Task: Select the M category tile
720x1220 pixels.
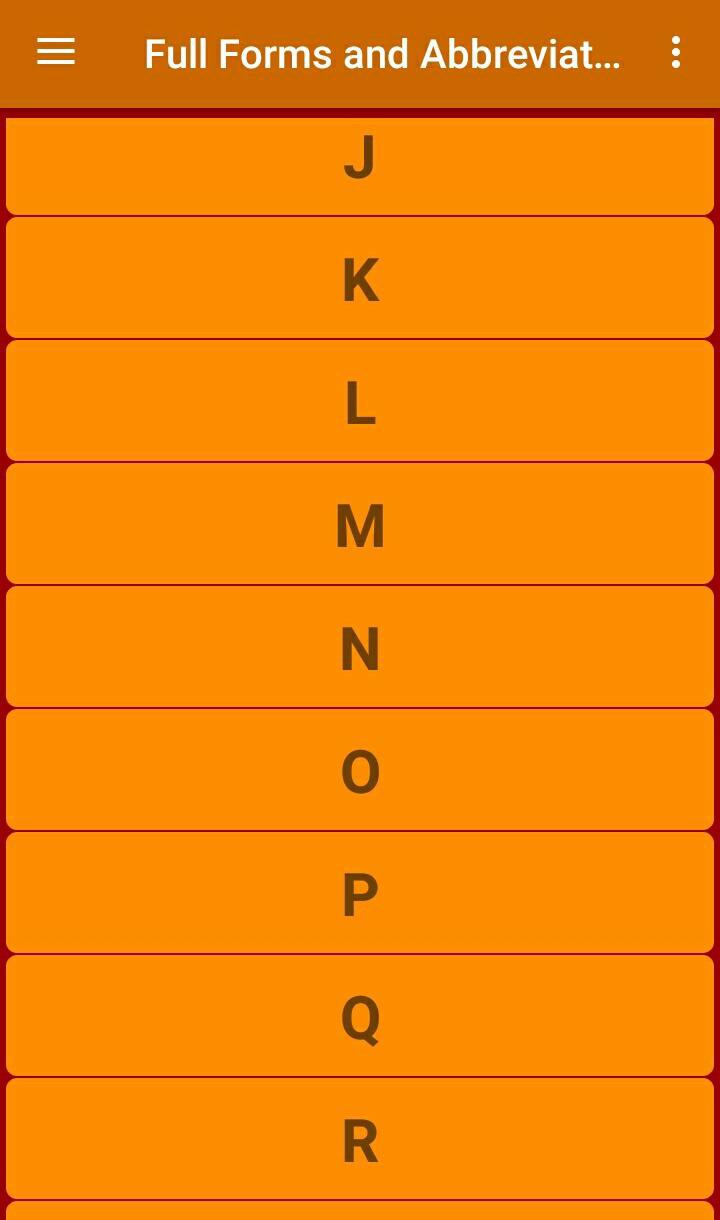Action: pyautogui.click(x=360, y=522)
